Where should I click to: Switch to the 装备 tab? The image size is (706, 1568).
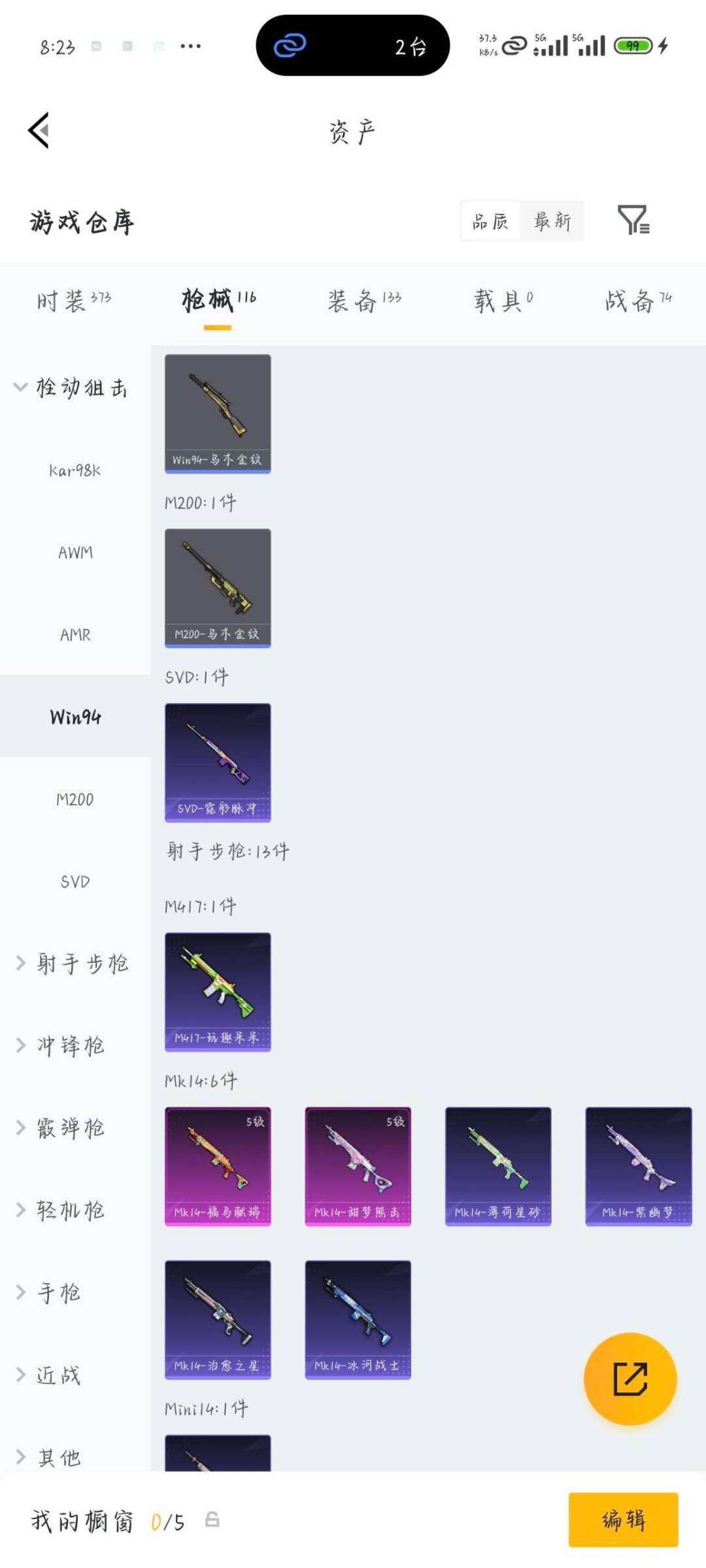click(x=363, y=301)
